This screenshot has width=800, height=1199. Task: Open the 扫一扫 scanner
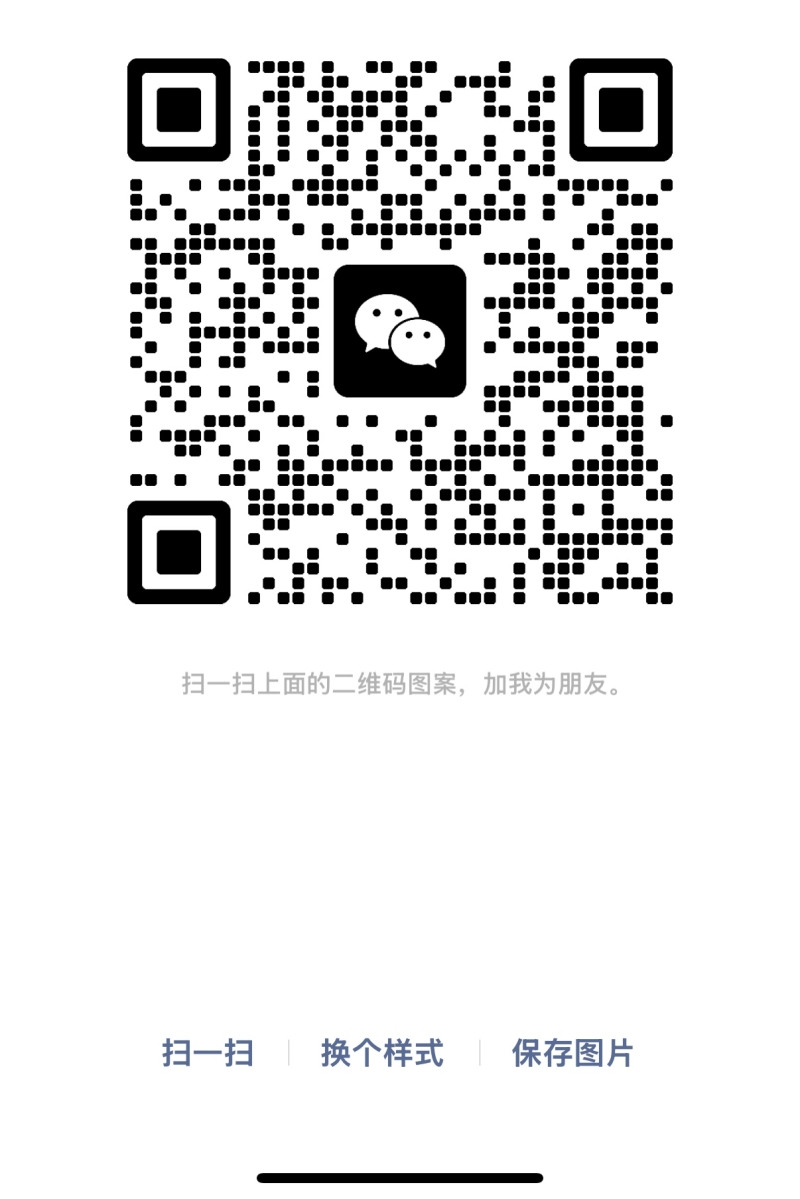tap(208, 1053)
